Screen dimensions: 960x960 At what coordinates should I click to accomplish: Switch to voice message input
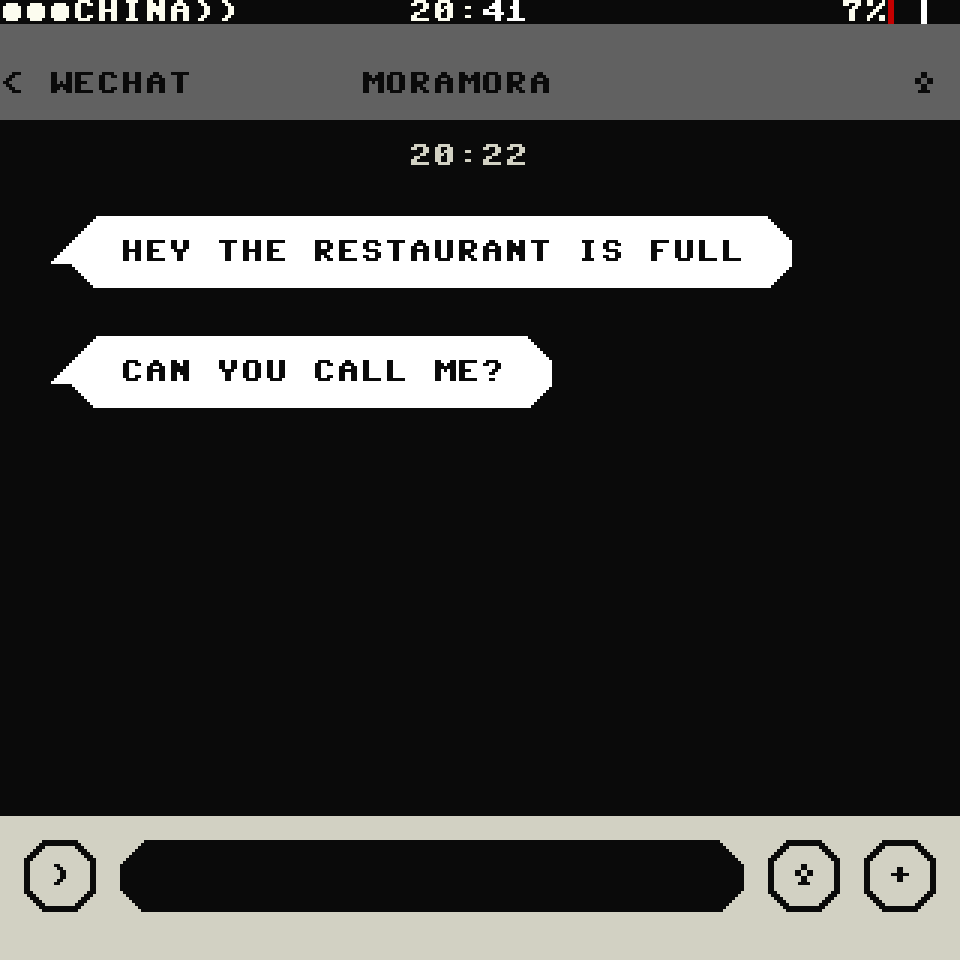(60, 876)
